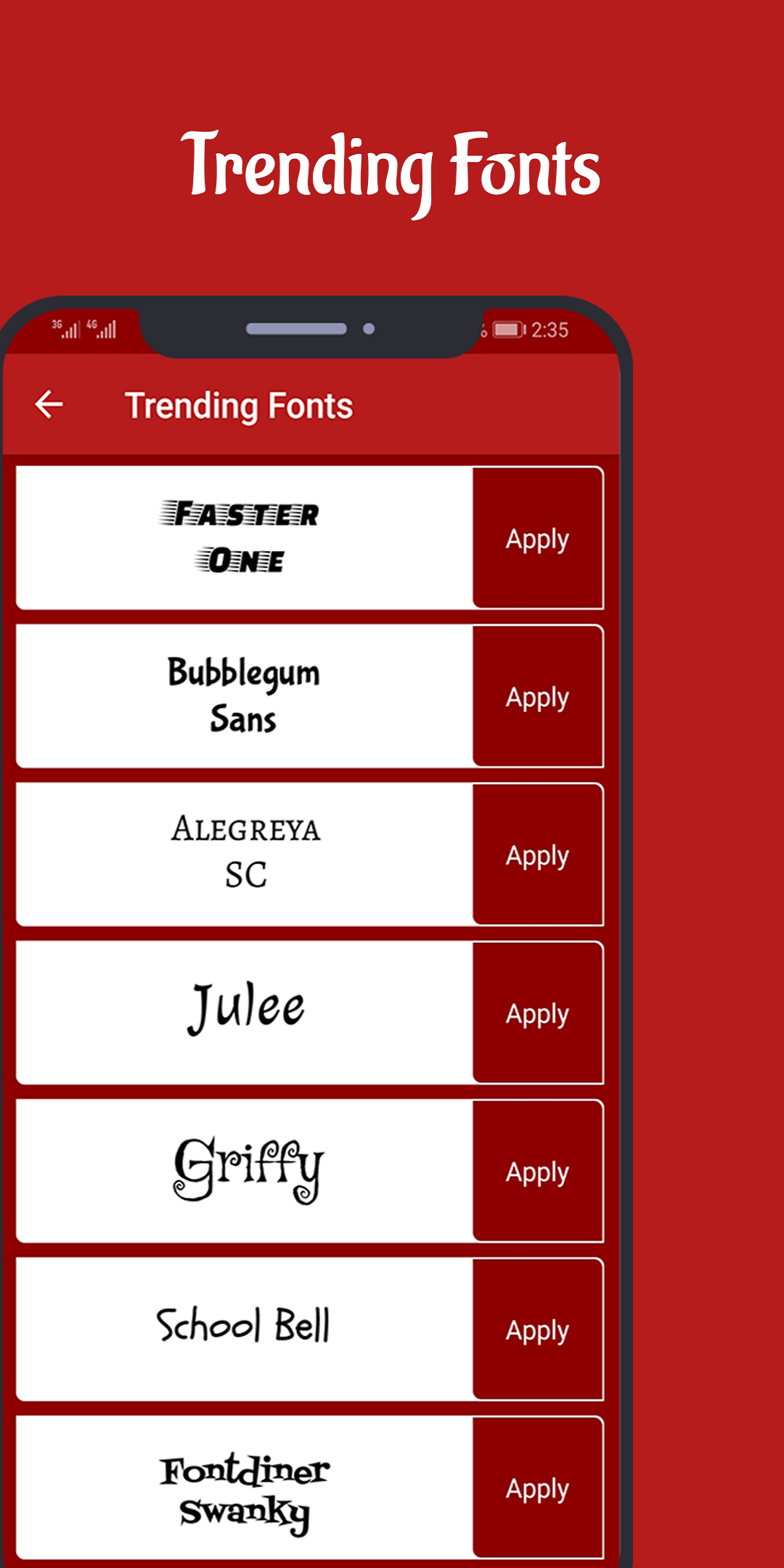Select the Fontdiner Swanky font preview
Screen dimensions: 784x1568
pos(243,1487)
